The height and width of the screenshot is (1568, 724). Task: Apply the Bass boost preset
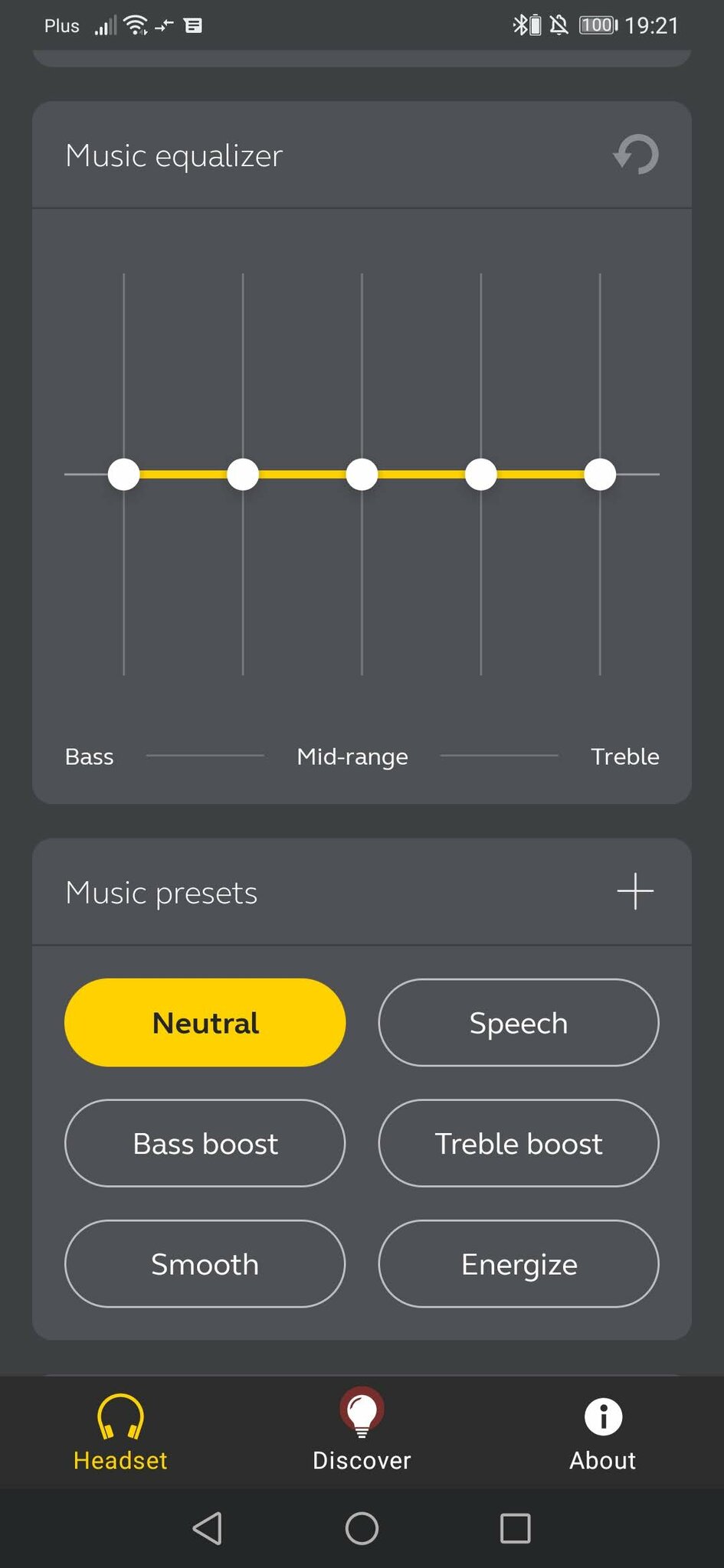pos(205,1143)
